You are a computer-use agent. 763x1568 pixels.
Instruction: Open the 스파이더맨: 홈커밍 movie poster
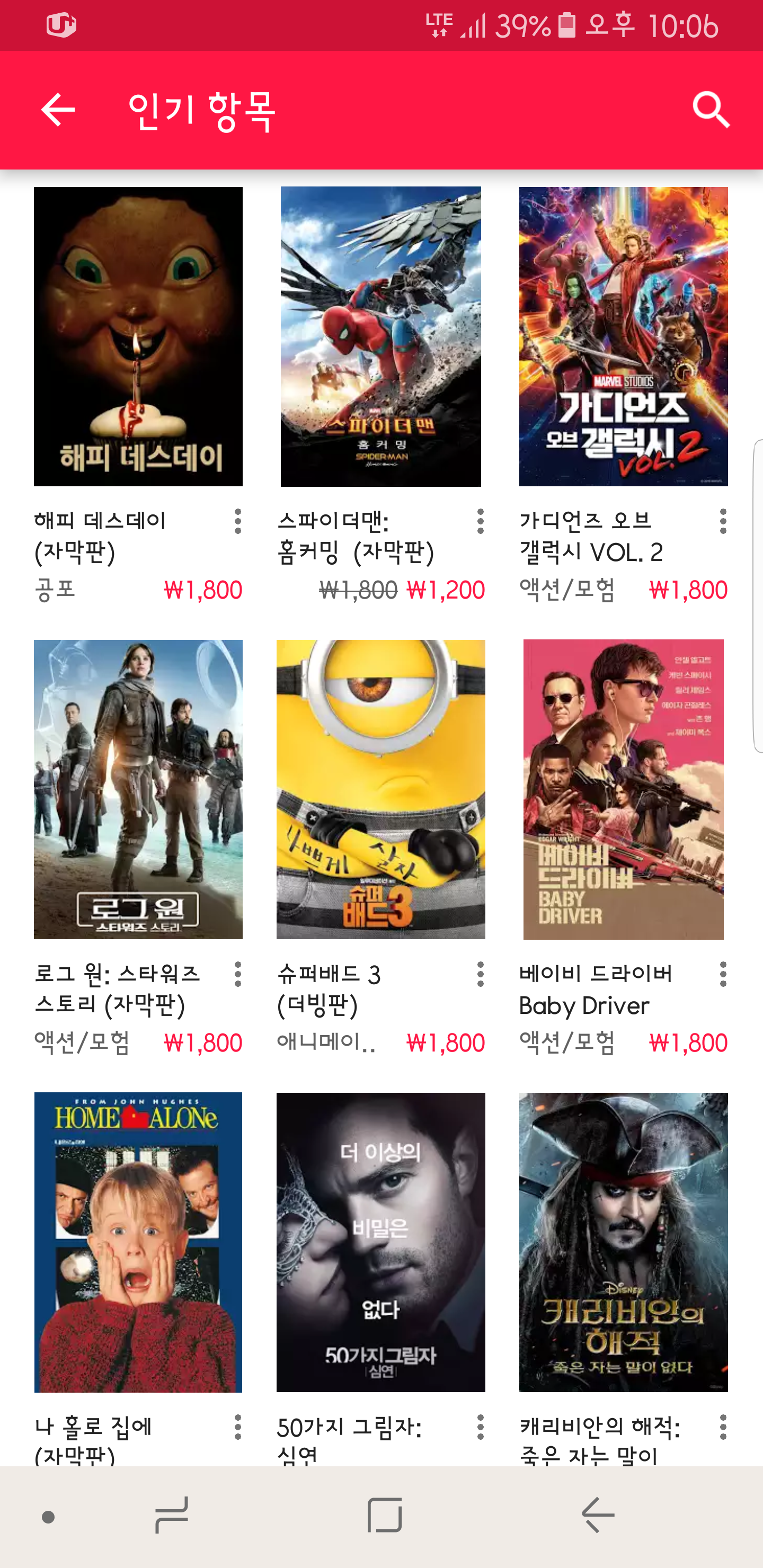pyautogui.click(x=380, y=336)
